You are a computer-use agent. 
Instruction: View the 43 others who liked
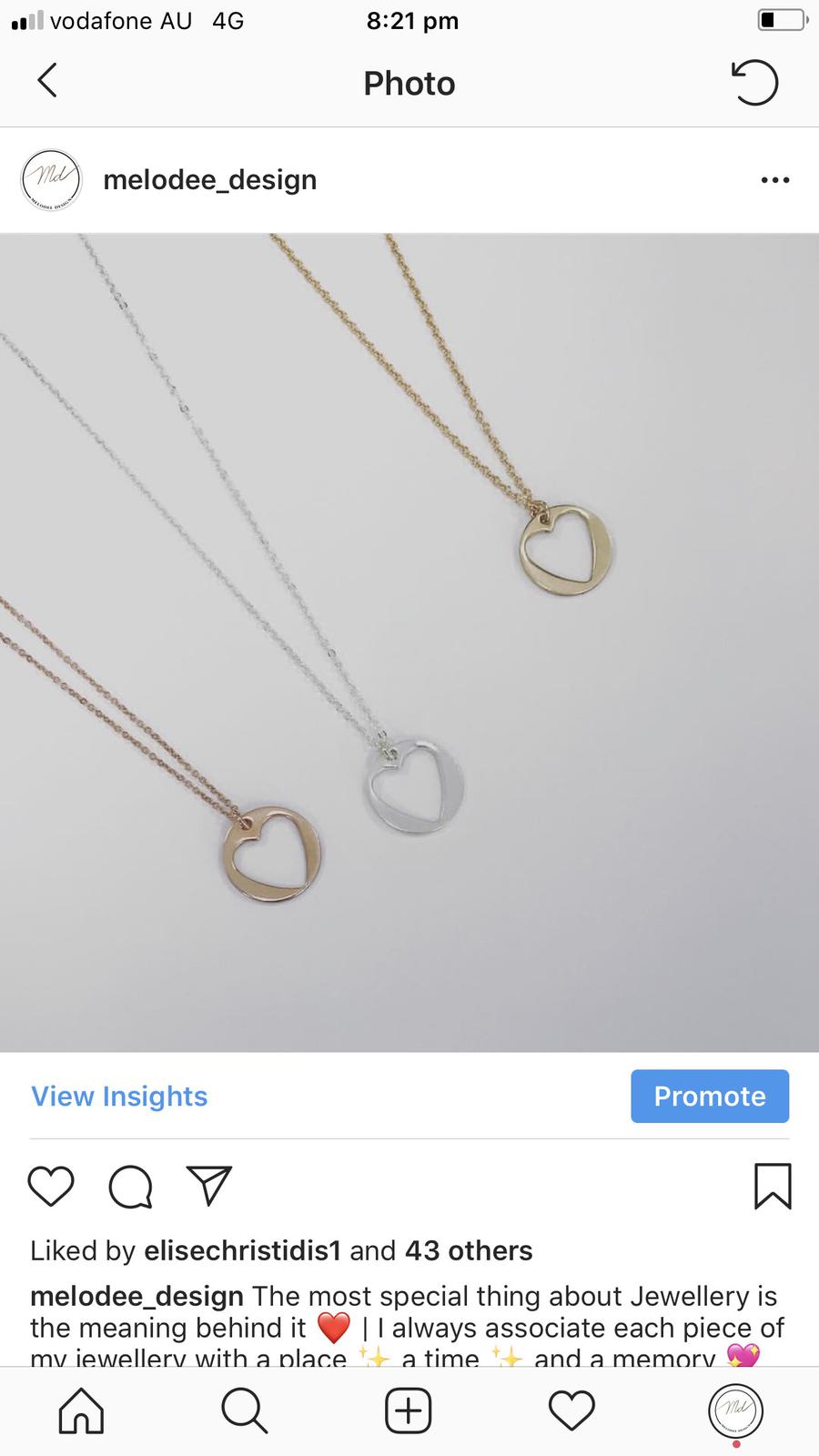point(469,1250)
